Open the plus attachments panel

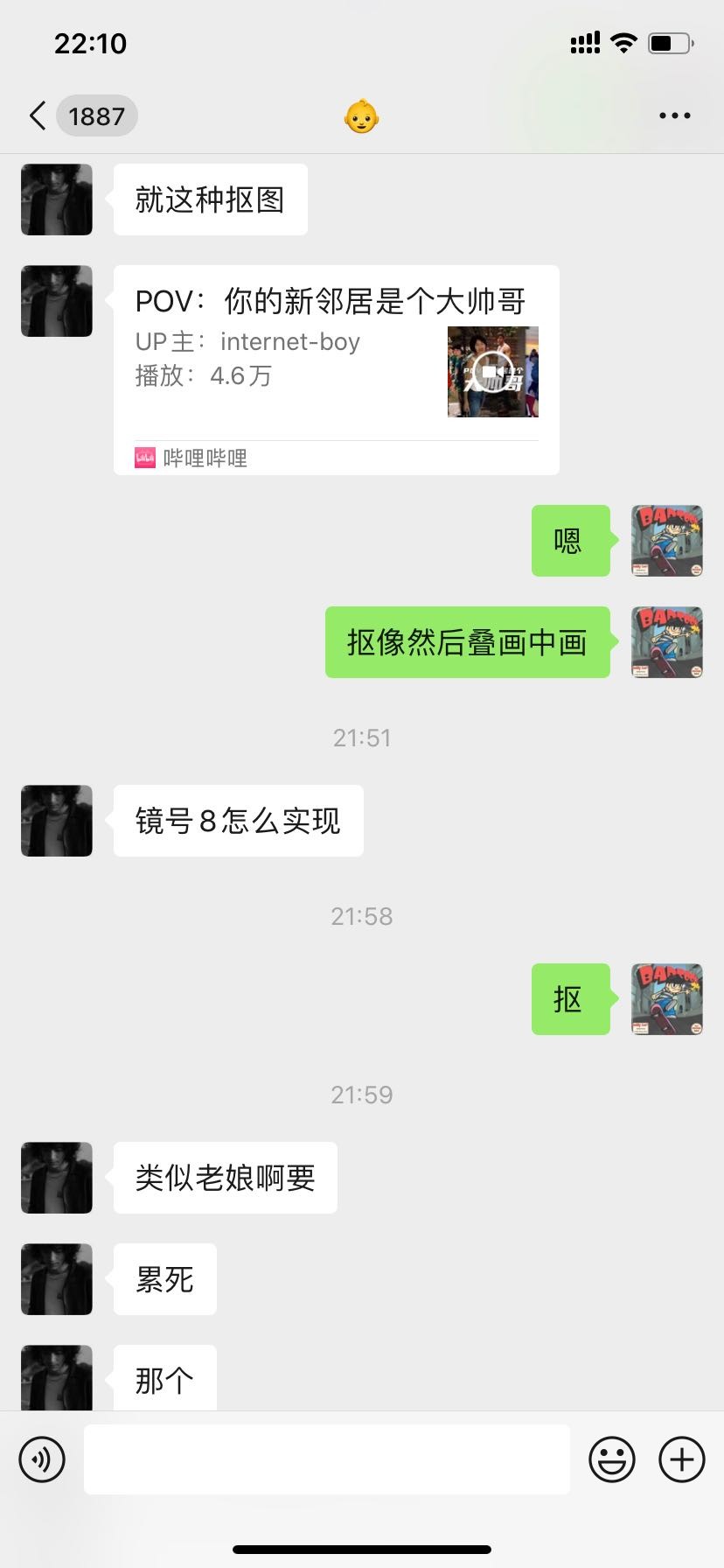(x=682, y=1459)
